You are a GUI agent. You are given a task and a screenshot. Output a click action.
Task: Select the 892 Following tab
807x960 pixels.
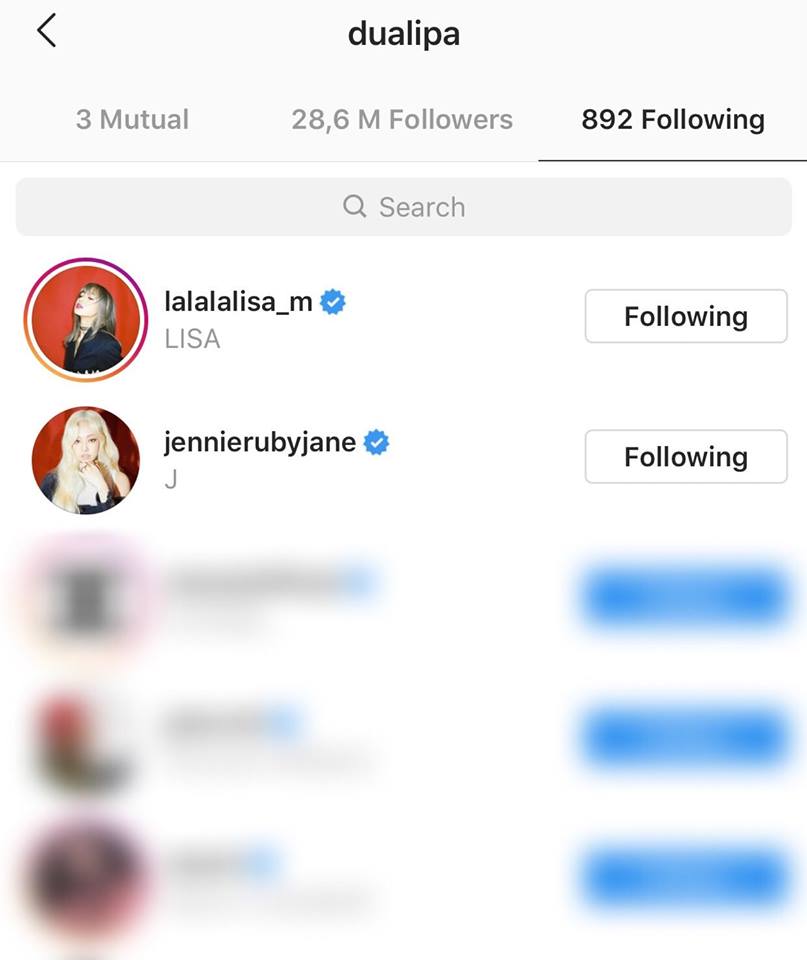pyautogui.click(x=672, y=120)
